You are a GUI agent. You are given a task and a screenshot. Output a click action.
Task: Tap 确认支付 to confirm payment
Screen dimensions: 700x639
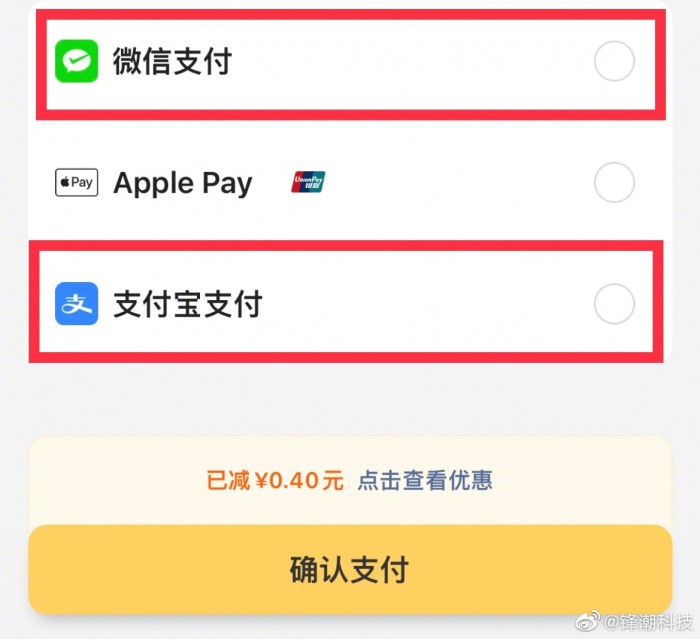tap(349, 570)
